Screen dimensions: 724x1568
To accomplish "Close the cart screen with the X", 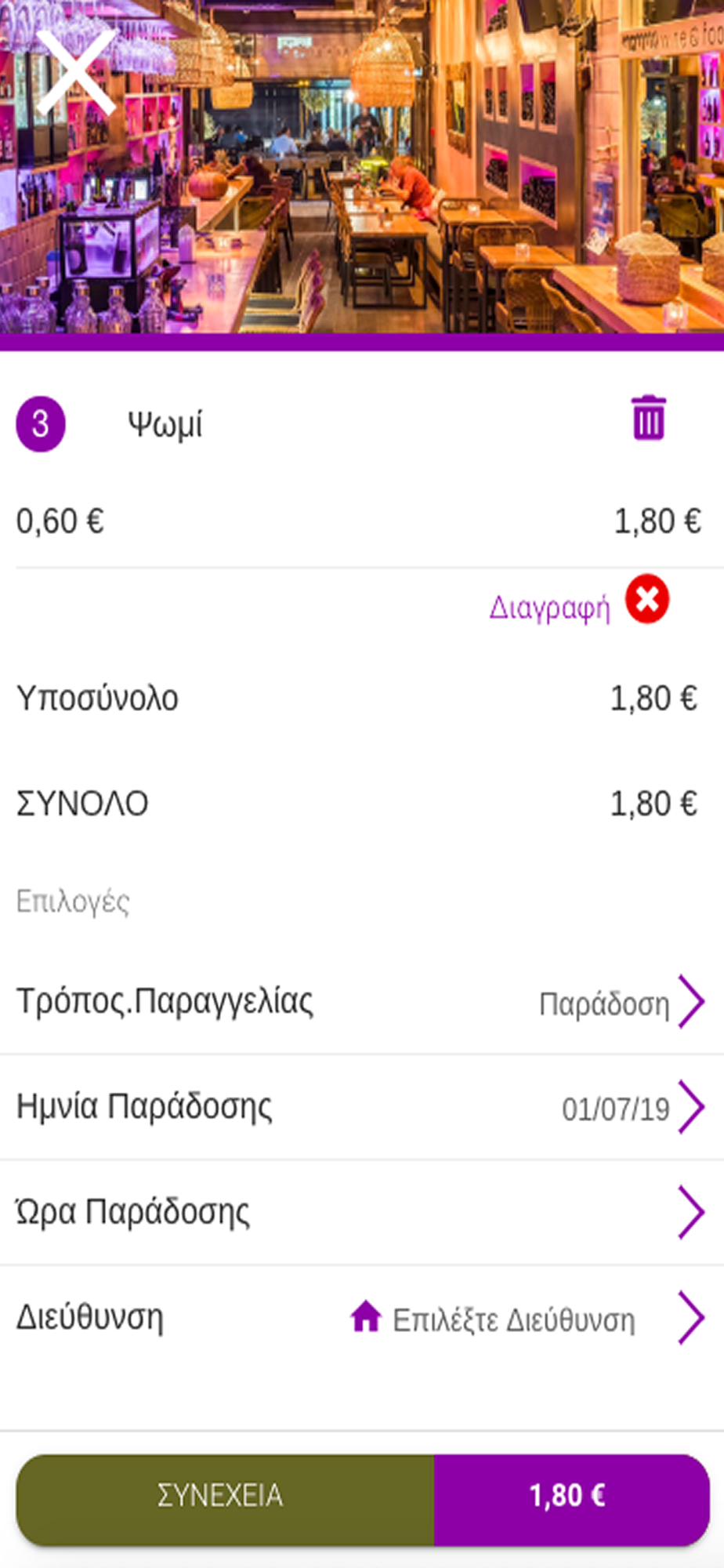I will [x=76, y=72].
